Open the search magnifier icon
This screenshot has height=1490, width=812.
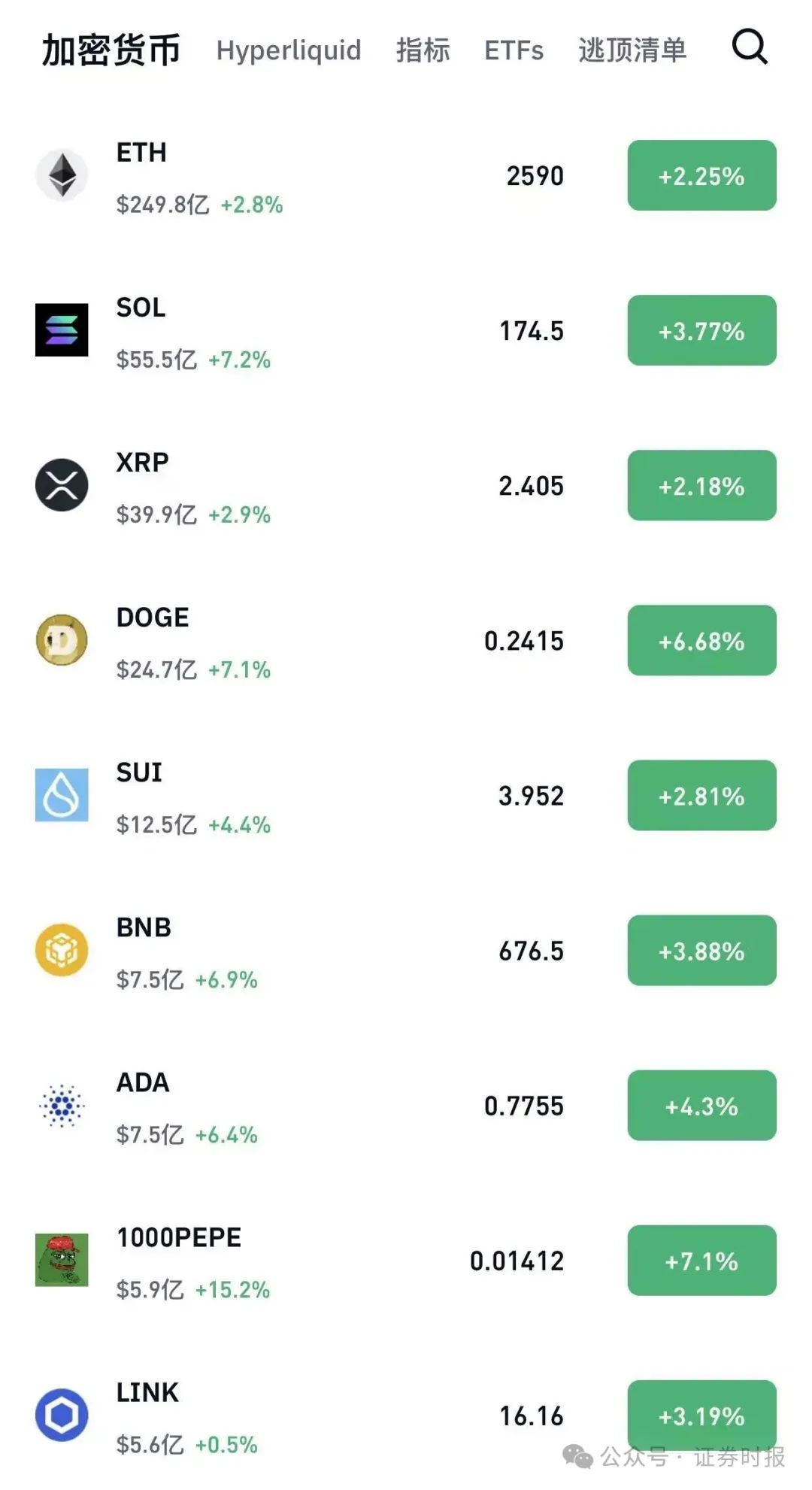(x=750, y=48)
